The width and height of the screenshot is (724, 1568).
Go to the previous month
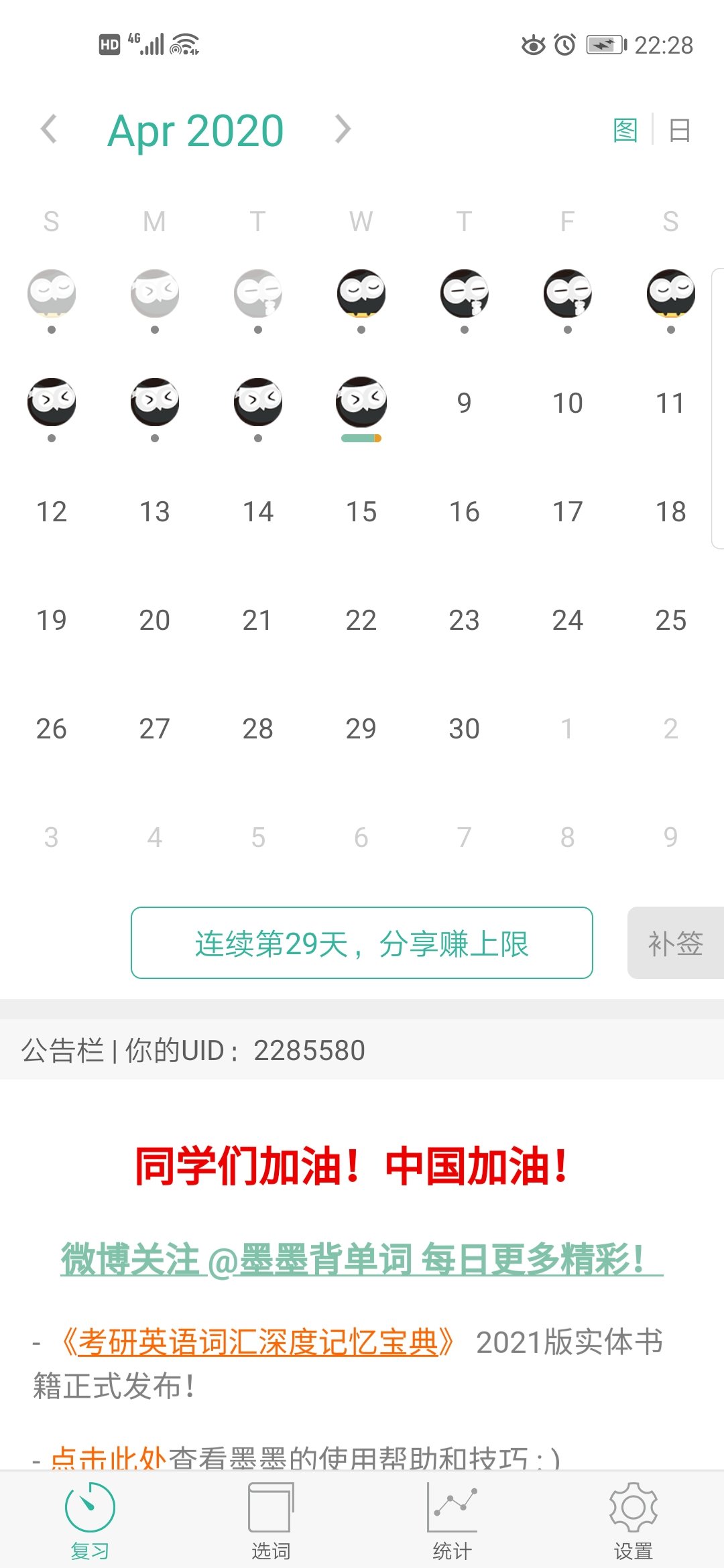[49, 129]
